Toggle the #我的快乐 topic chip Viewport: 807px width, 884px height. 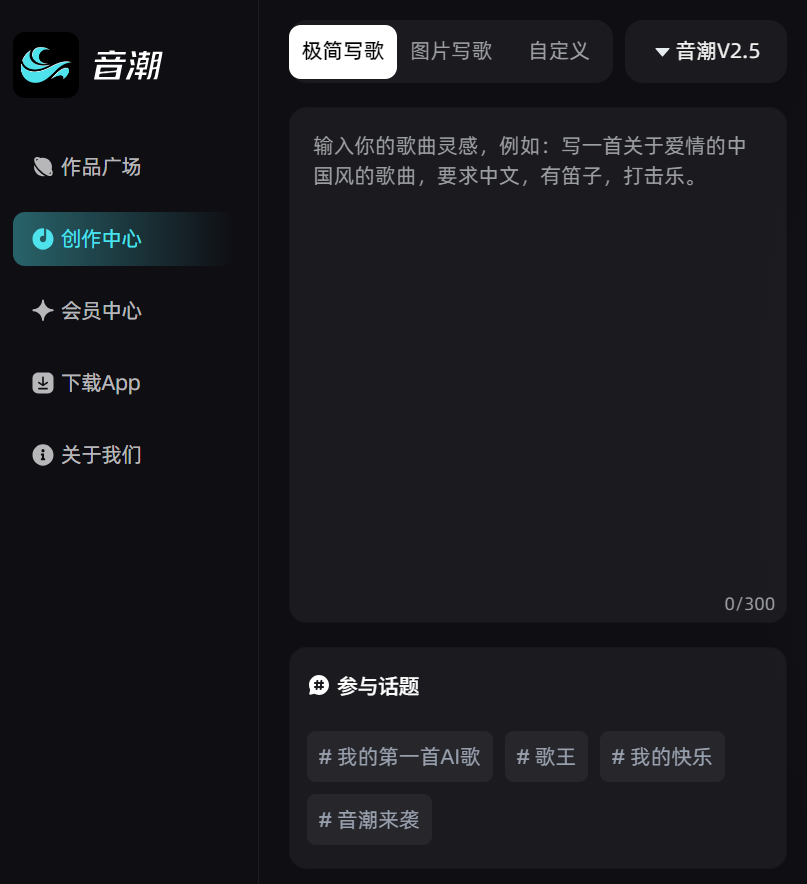point(662,757)
